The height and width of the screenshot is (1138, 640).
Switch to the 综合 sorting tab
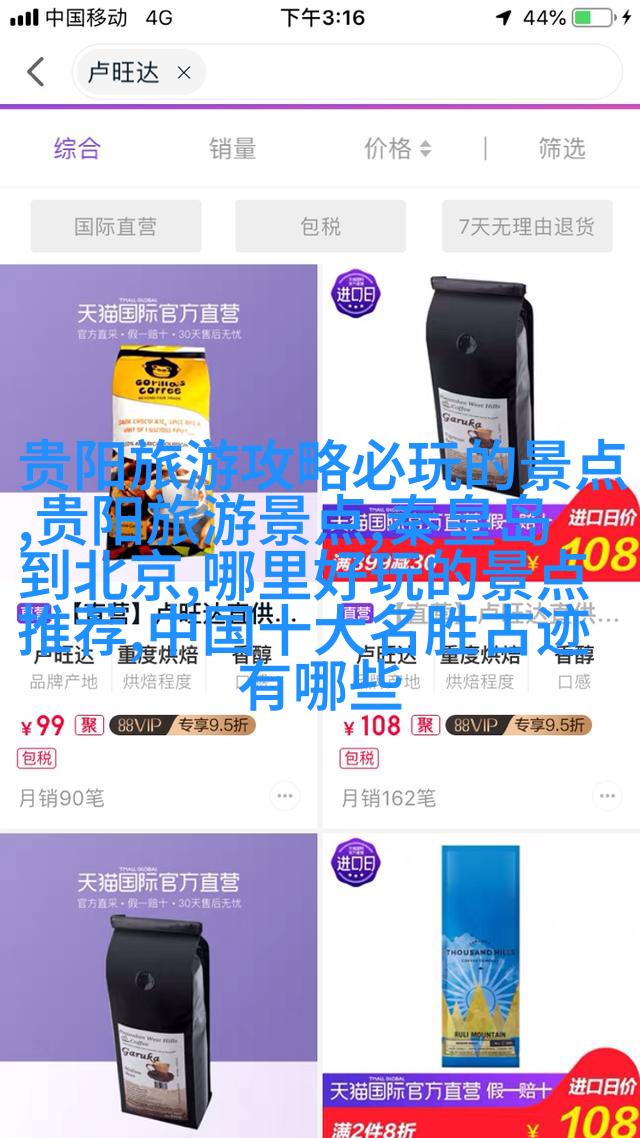(x=78, y=149)
